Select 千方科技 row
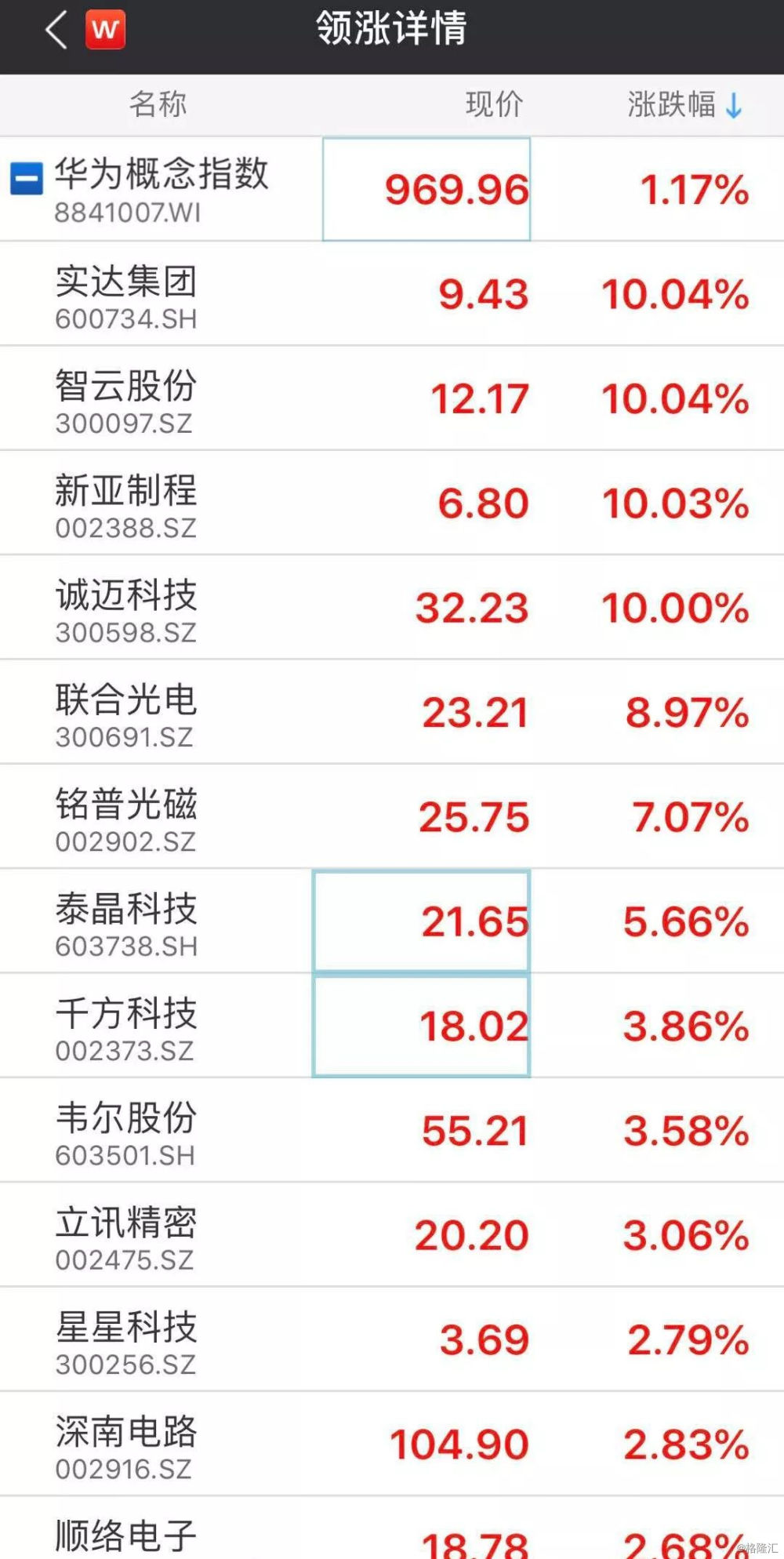Screen dimensions: 784x1559 click(x=125, y=1027)
